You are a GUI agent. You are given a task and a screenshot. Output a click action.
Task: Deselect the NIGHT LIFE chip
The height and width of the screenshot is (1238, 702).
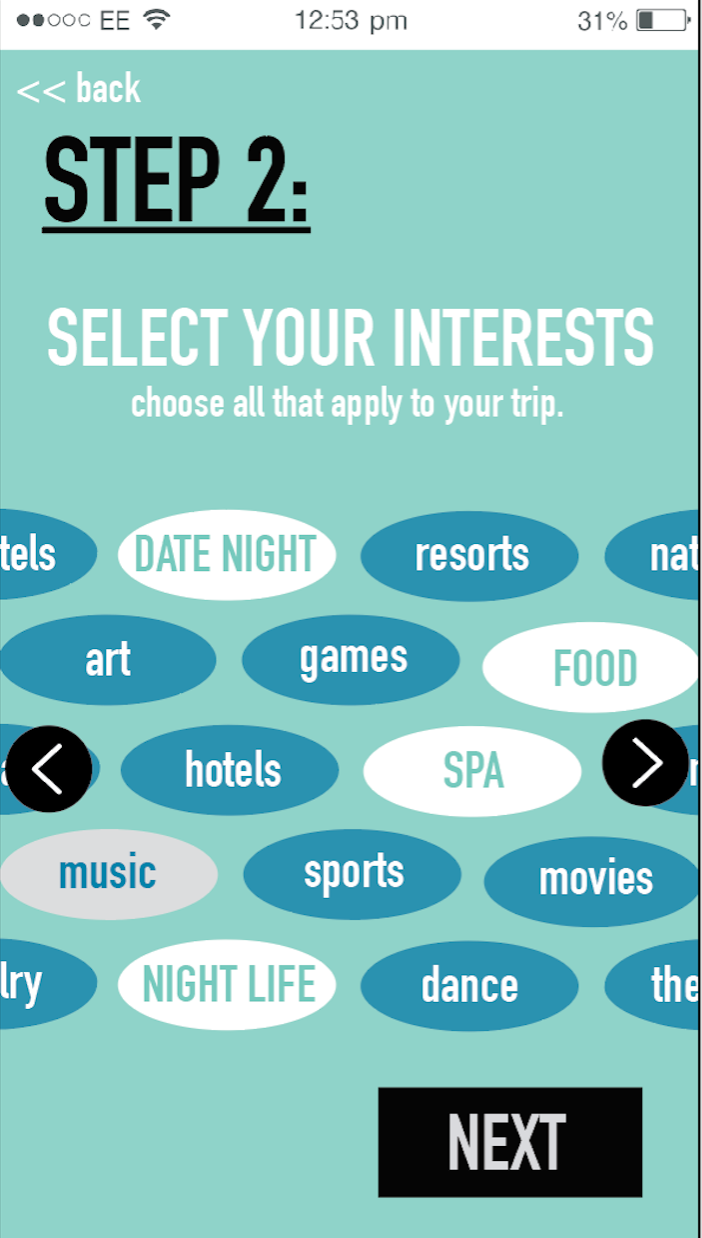point(227,984)
